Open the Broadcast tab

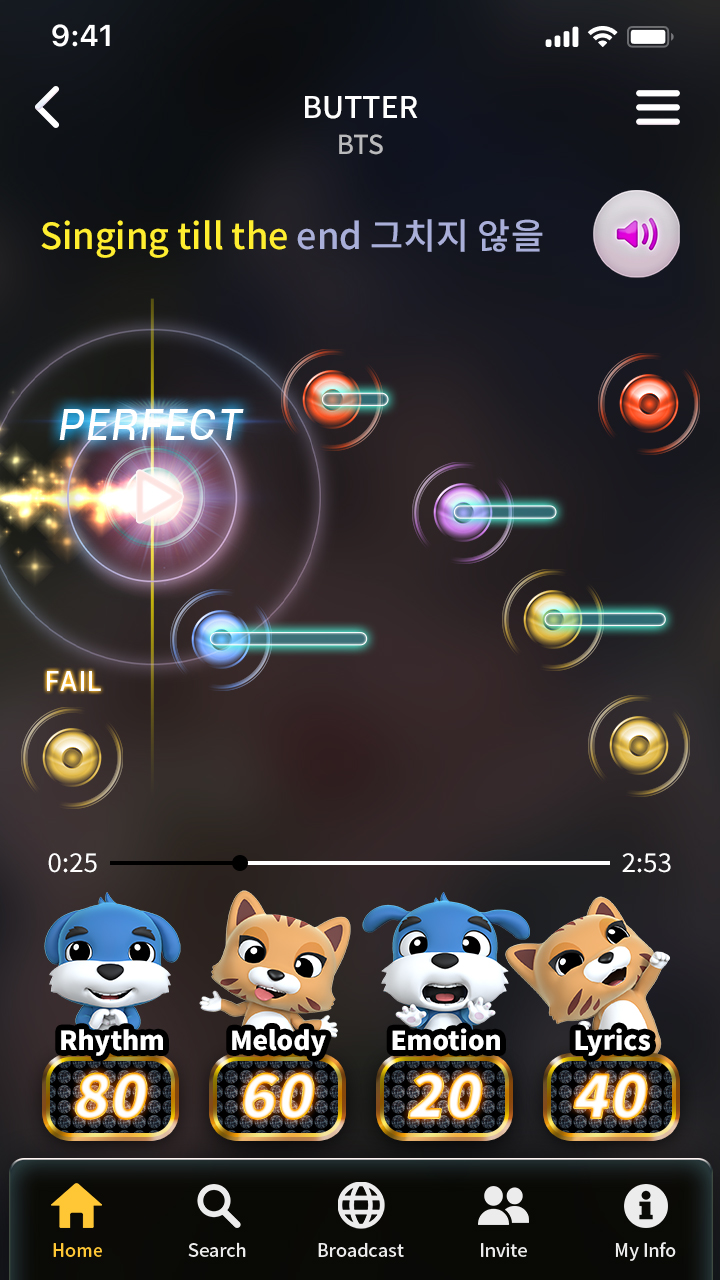click(x=360, y=1221)
